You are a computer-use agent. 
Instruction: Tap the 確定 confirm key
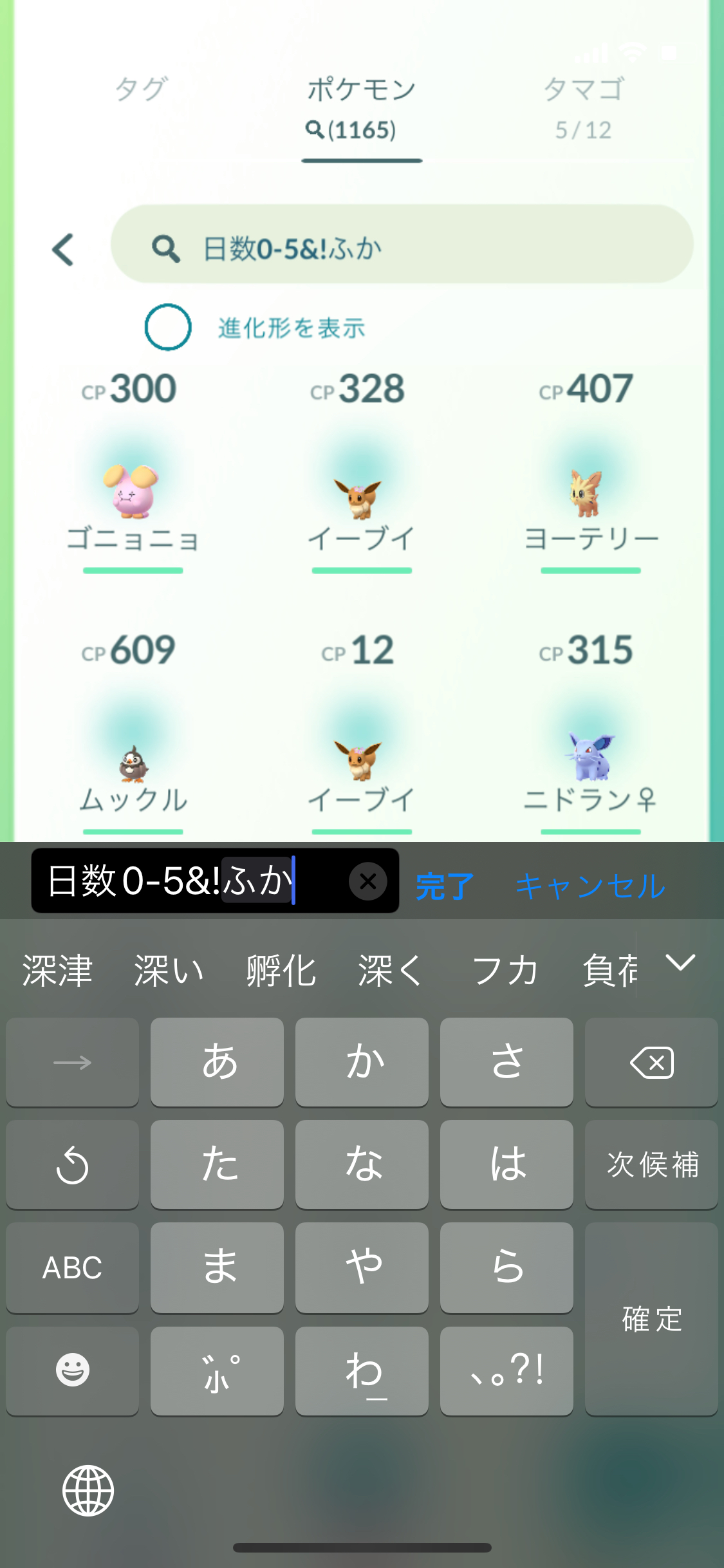tap(651, 1319)
